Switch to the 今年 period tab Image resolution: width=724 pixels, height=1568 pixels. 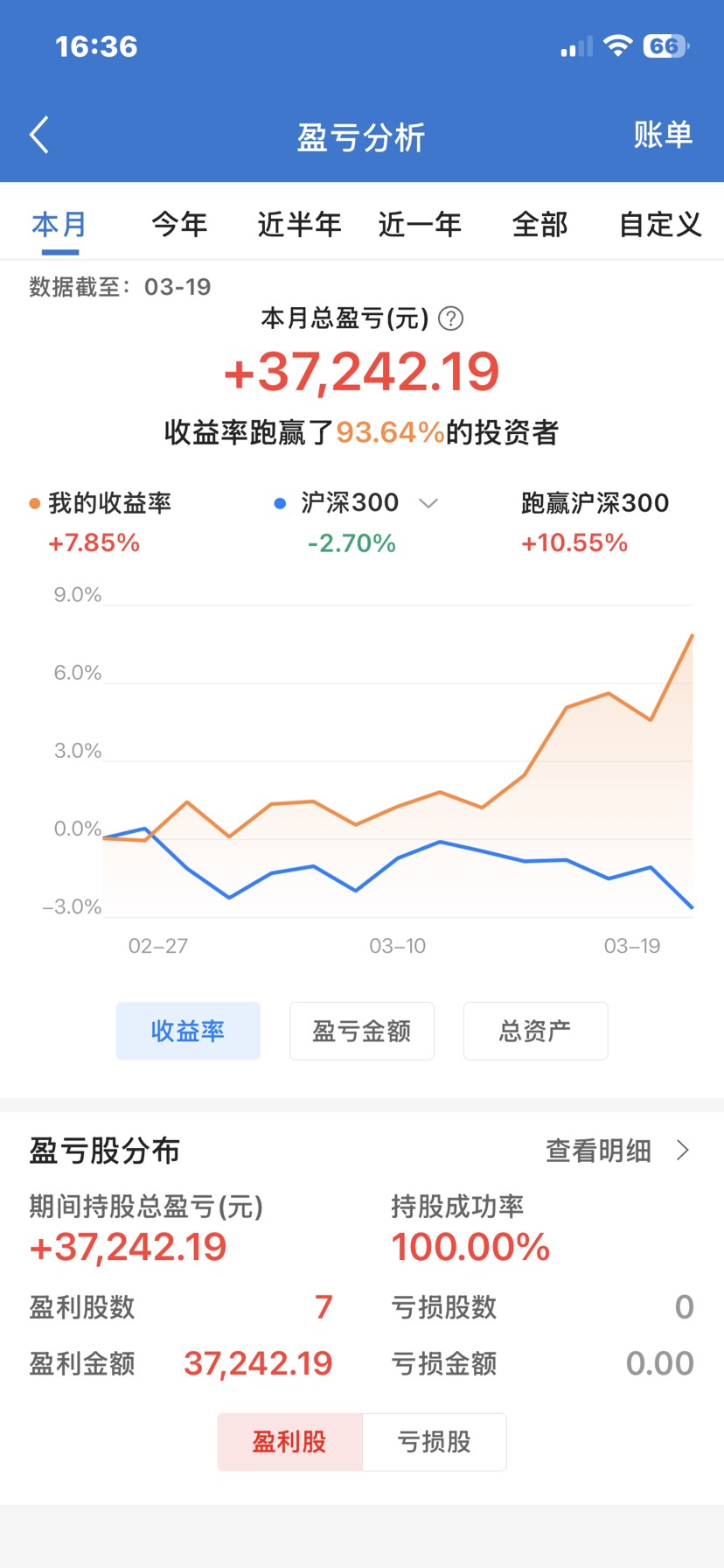pos(179,225)
